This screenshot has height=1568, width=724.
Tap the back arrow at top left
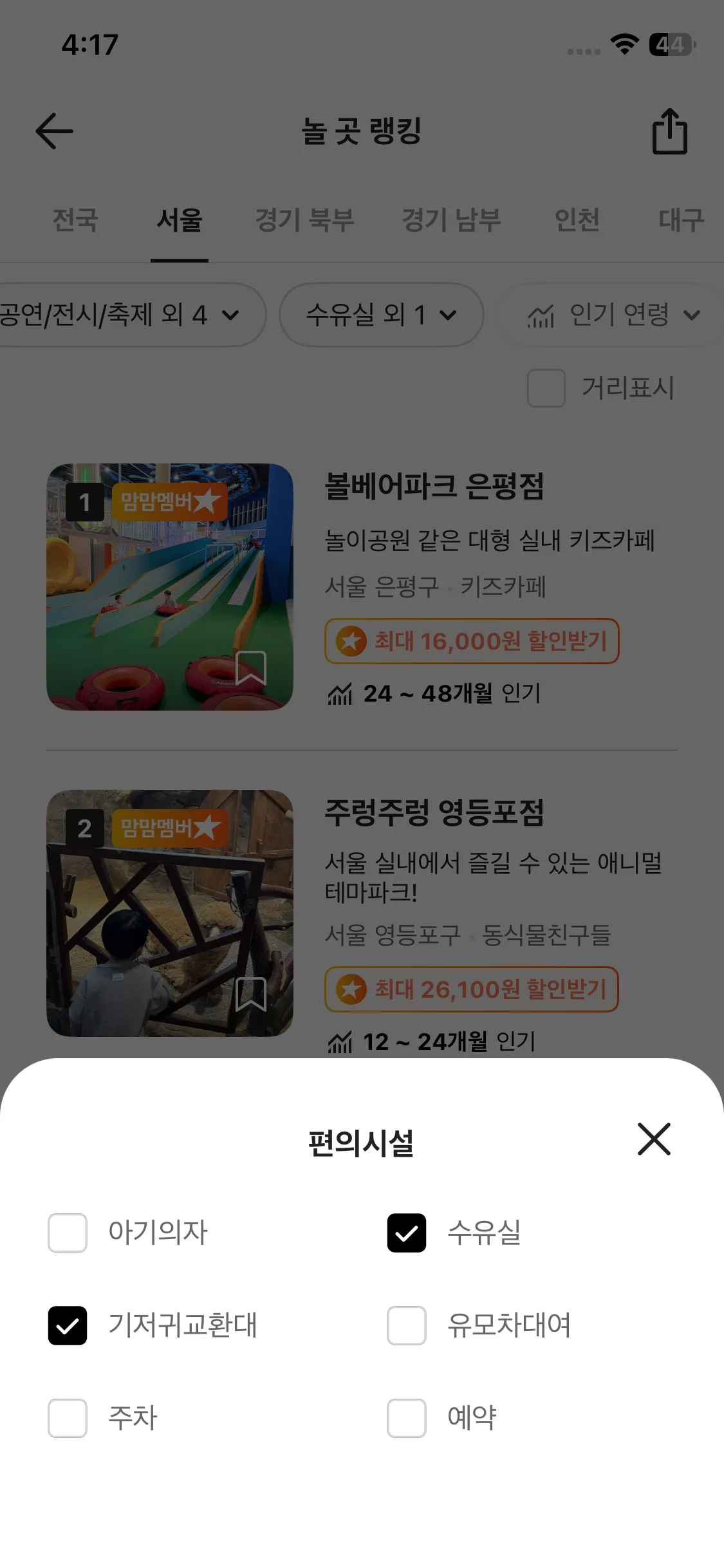click(x=55, y=131)
